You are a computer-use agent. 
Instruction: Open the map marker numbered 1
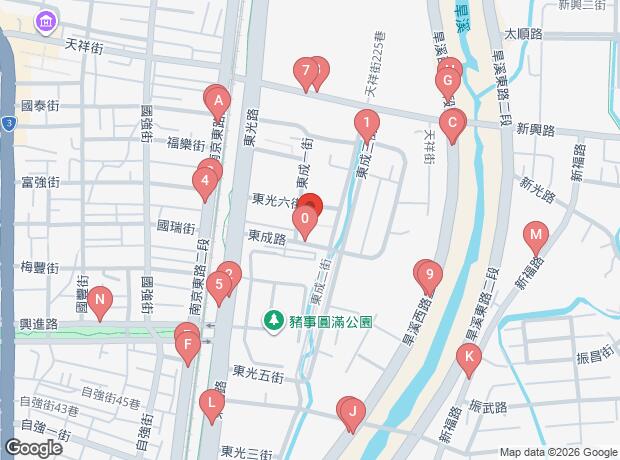coord(368,124)
